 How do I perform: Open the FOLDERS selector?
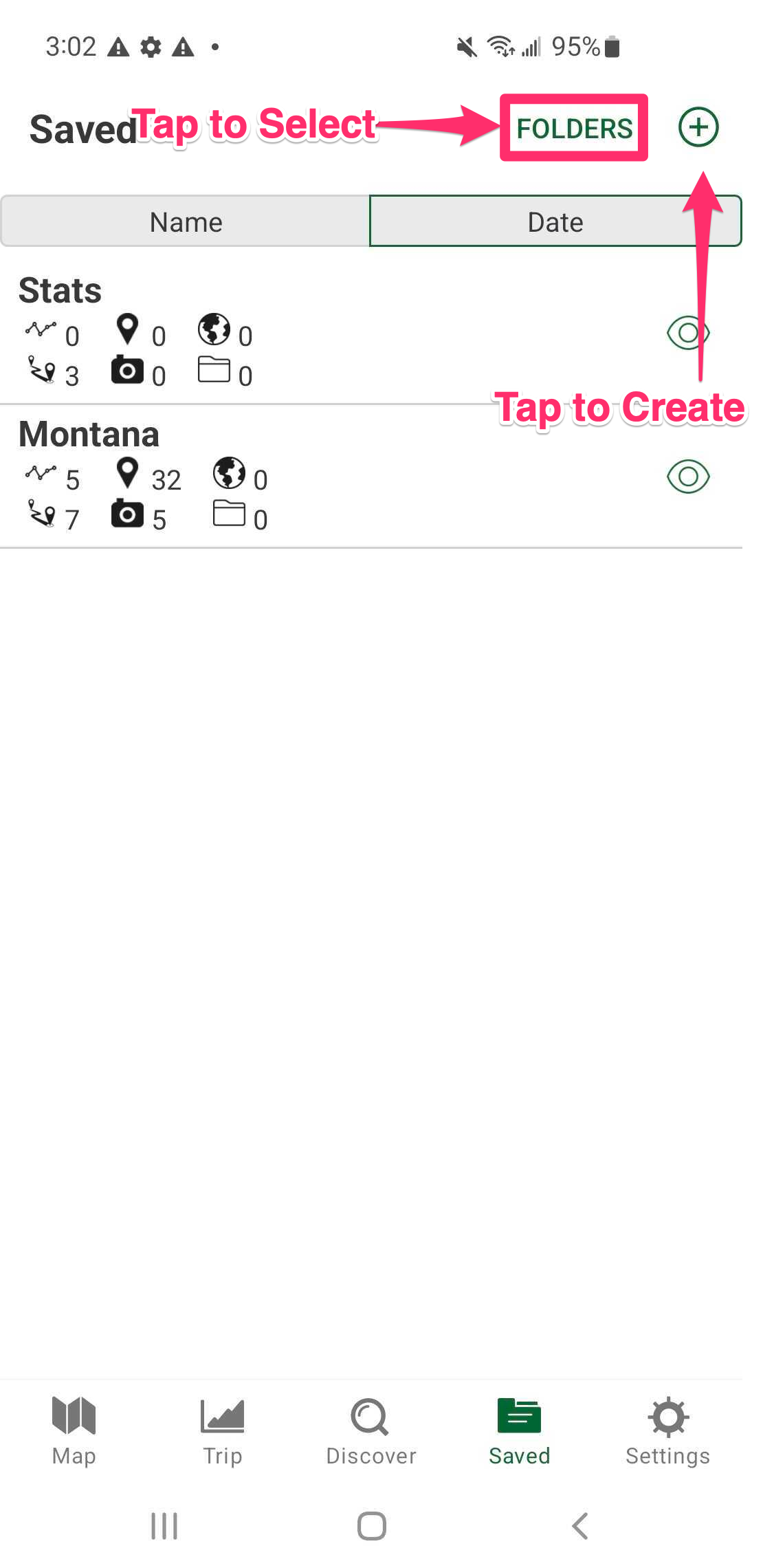(574, 128)
